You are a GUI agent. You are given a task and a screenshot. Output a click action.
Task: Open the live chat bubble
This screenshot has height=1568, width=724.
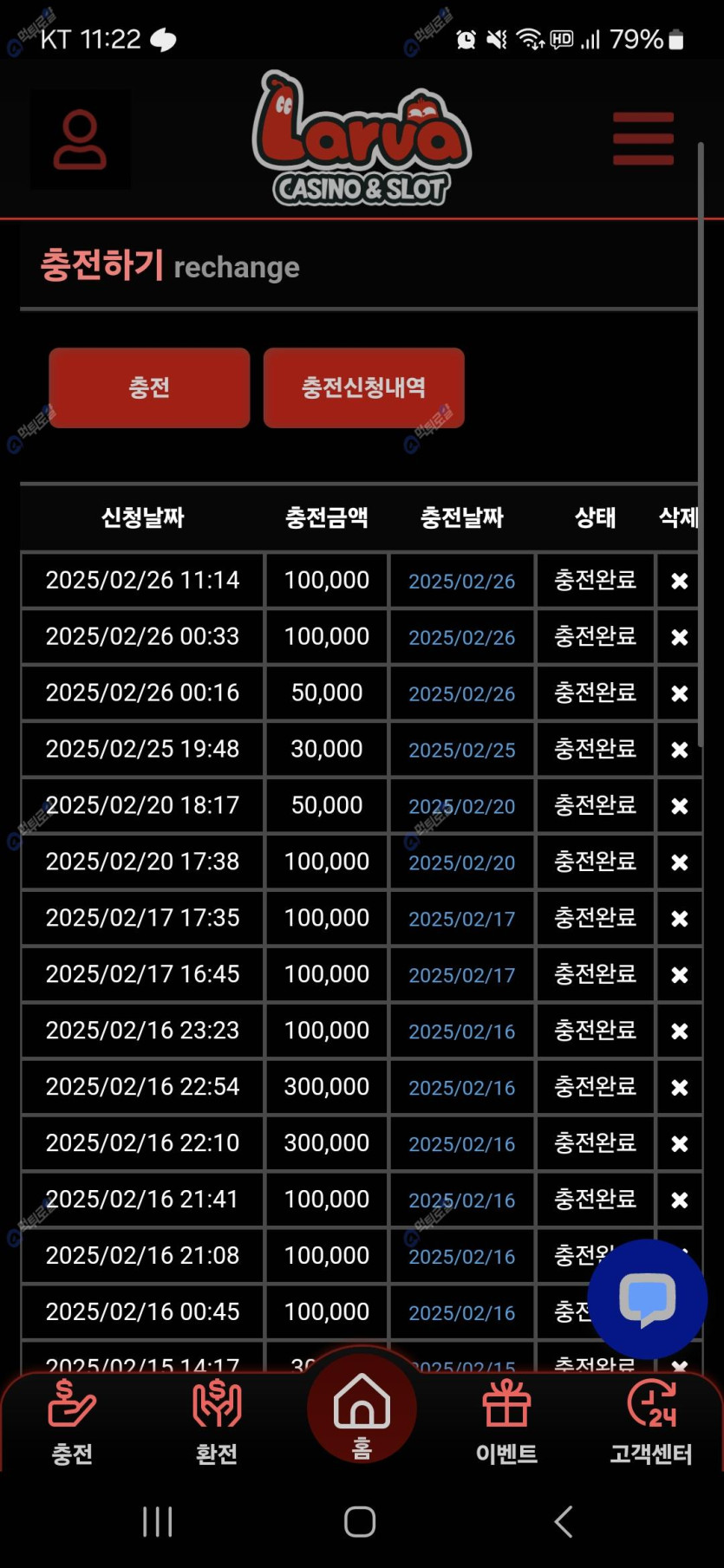click(x=647, y=1298)
